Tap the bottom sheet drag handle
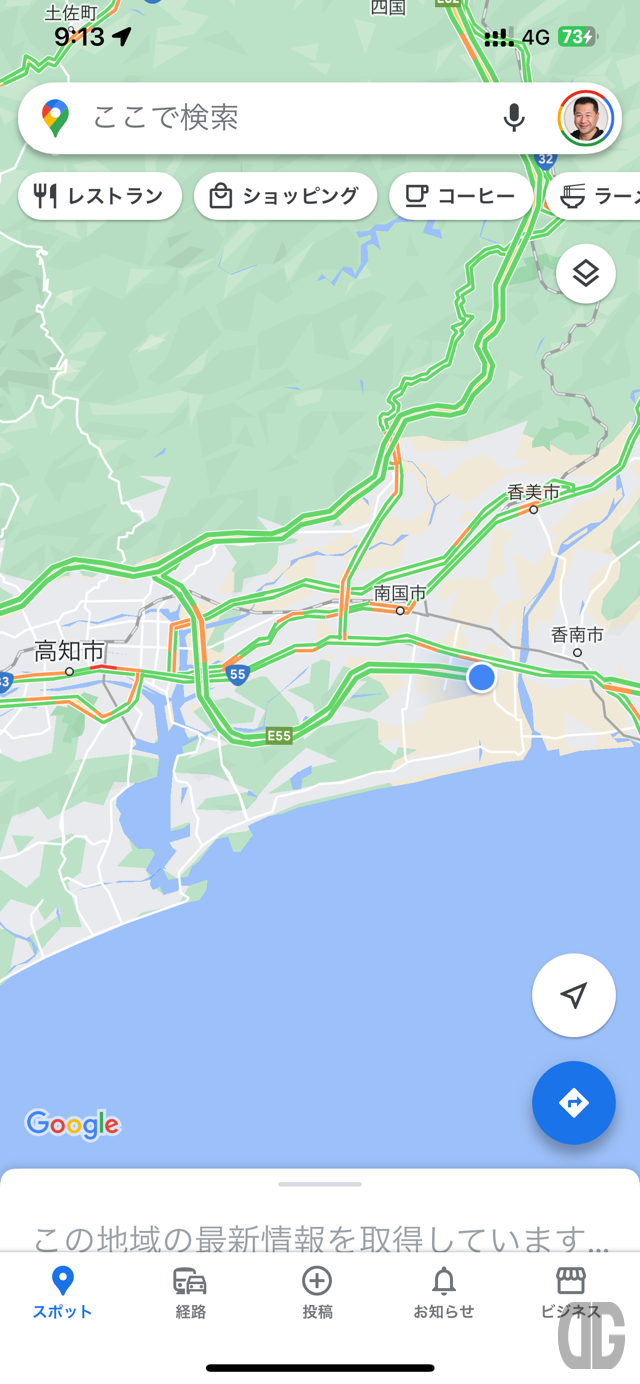 pos(320,1184)
